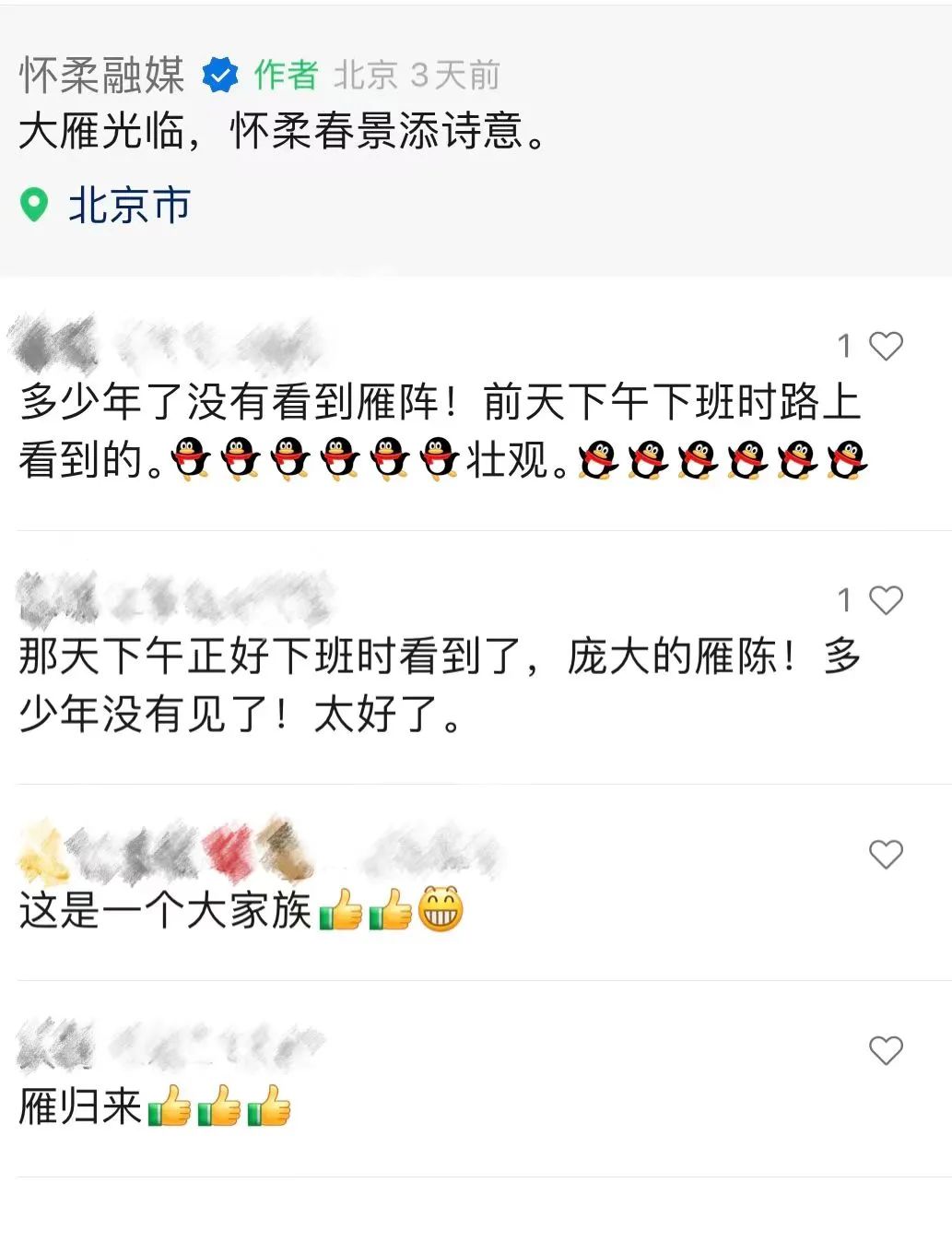Like the comment 这是一个大家族
Image resolution: width=952 pixels, height=1242 pixels.
886,855
